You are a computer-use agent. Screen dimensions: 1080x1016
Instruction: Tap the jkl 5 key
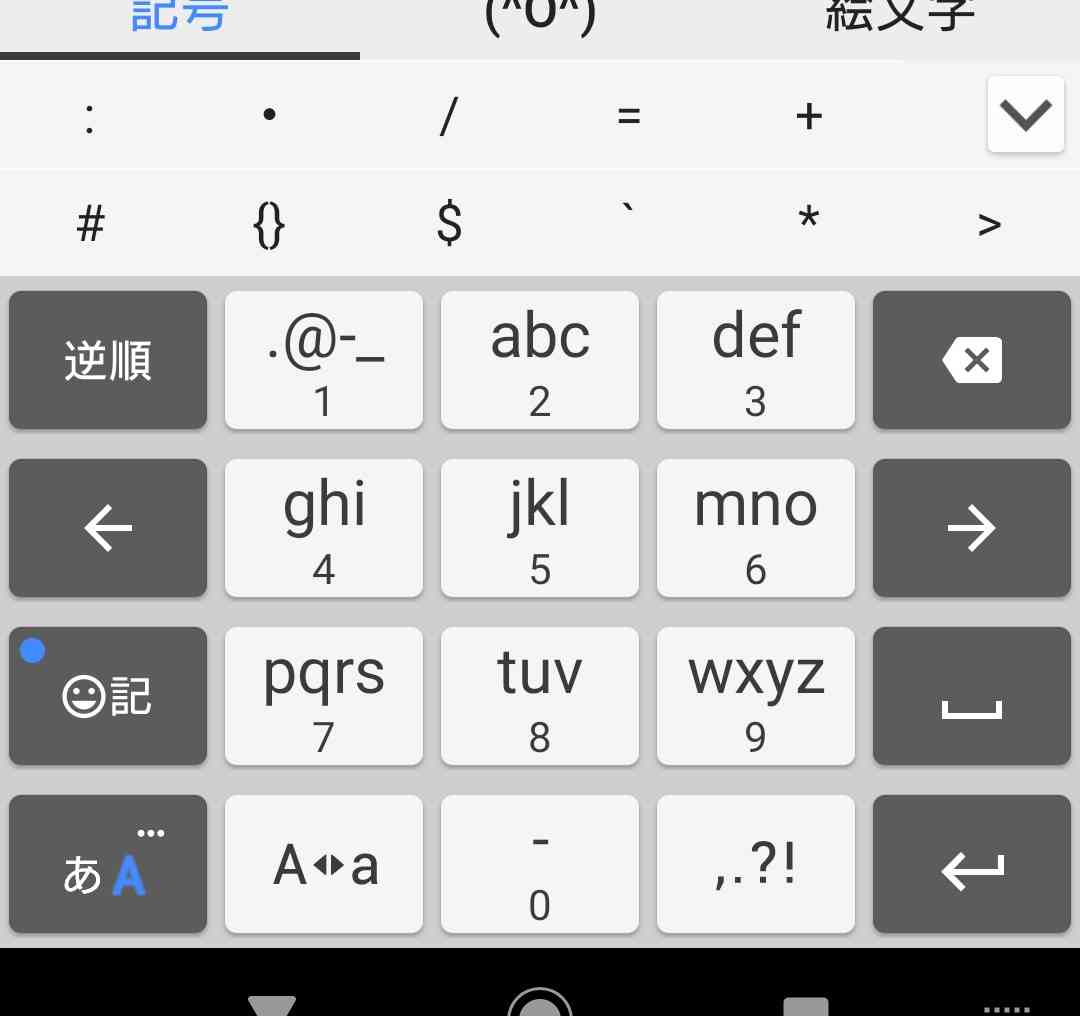click(x=540, y=528)
